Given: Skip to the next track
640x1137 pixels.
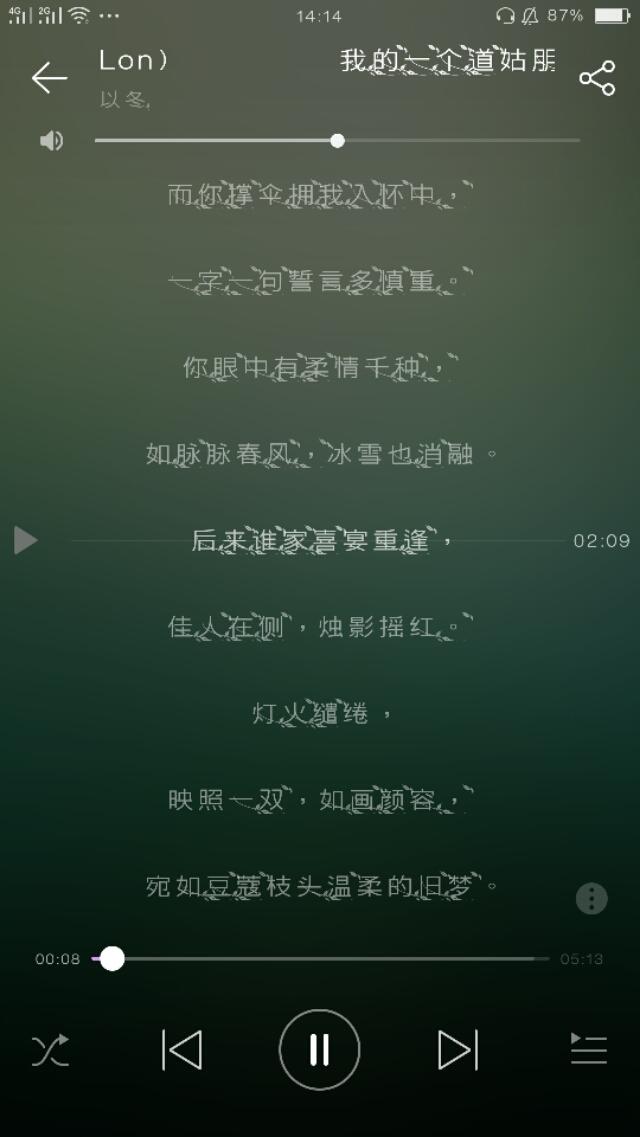Looking at the screenshot, I should 457,1050.
